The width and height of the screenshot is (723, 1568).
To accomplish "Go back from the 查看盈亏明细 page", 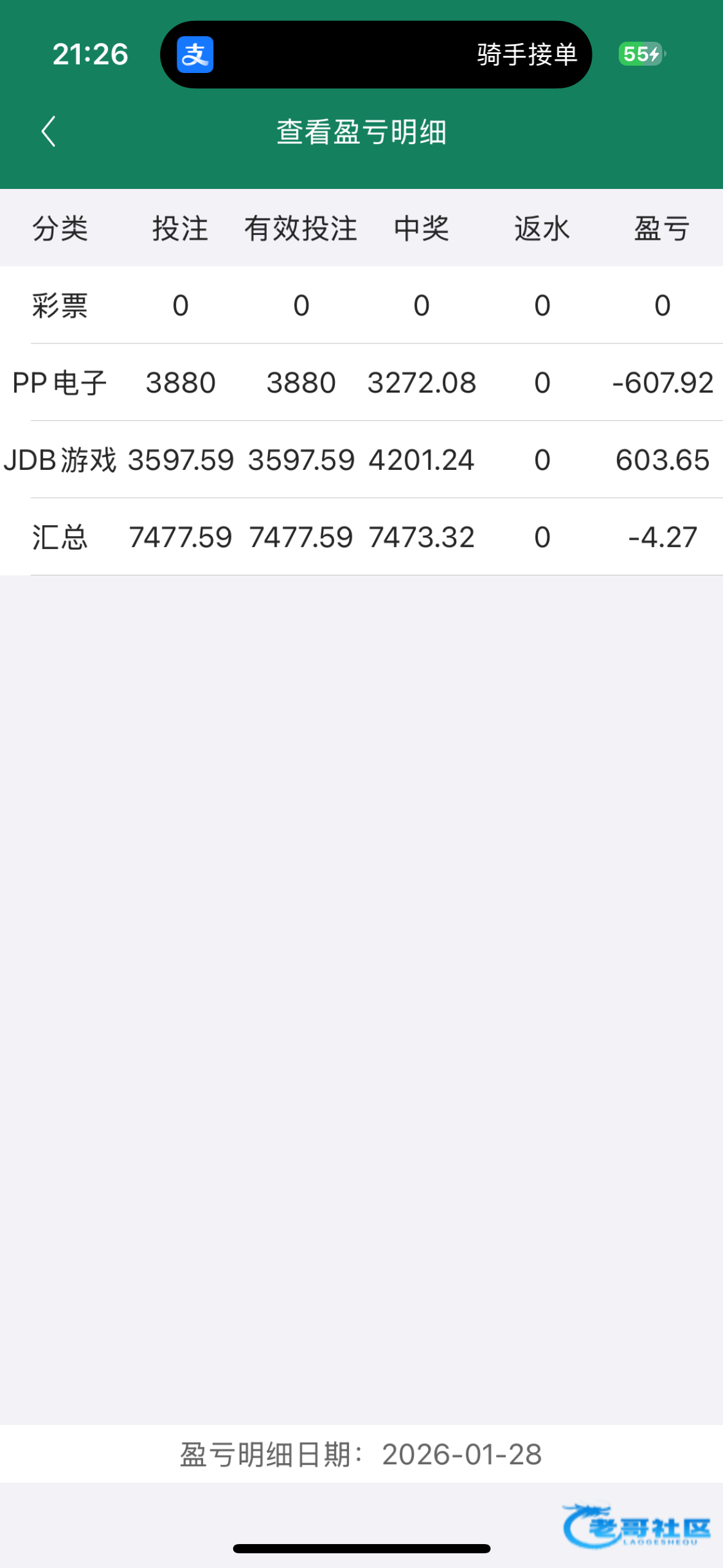I will pyautogui.click(x=48, y=132).
